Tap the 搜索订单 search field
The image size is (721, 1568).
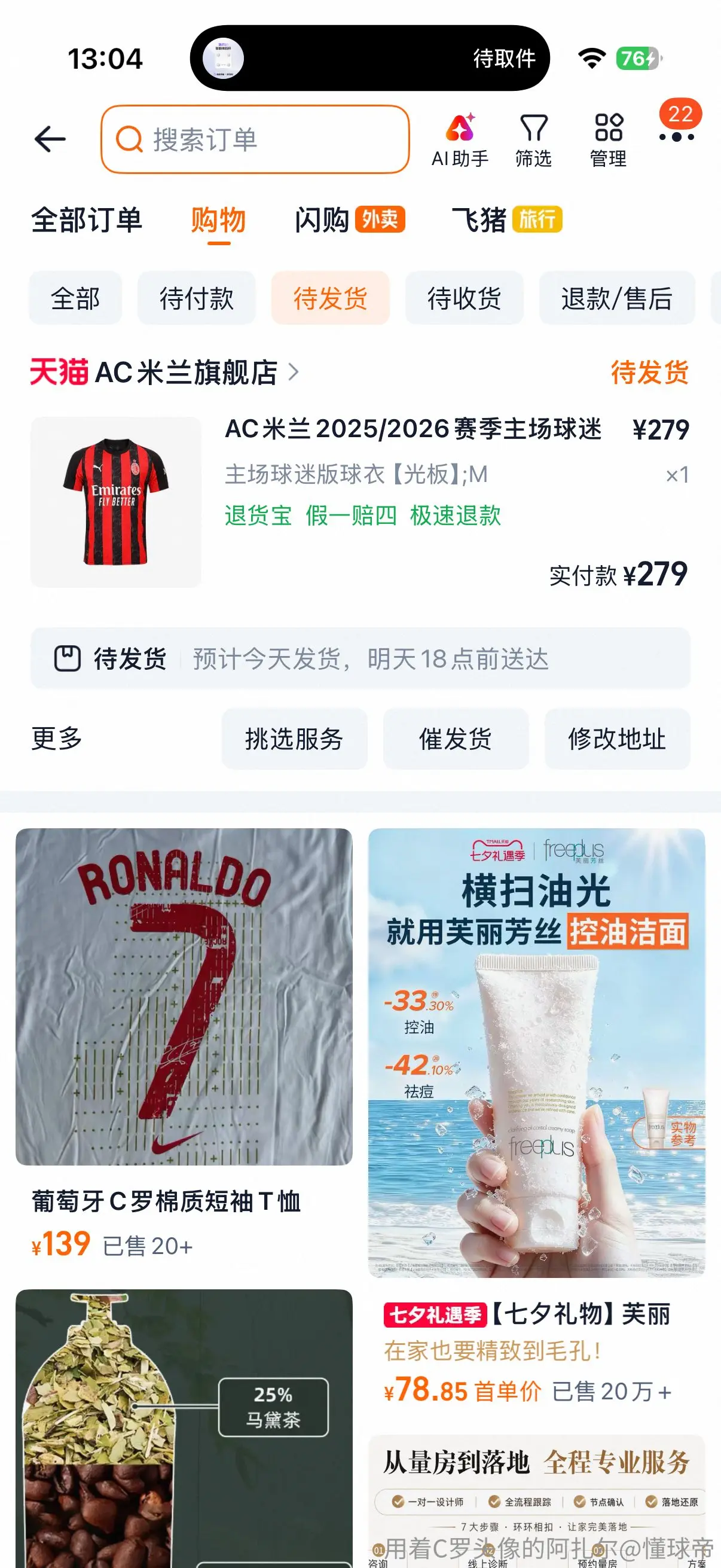(x=255, y=139)
